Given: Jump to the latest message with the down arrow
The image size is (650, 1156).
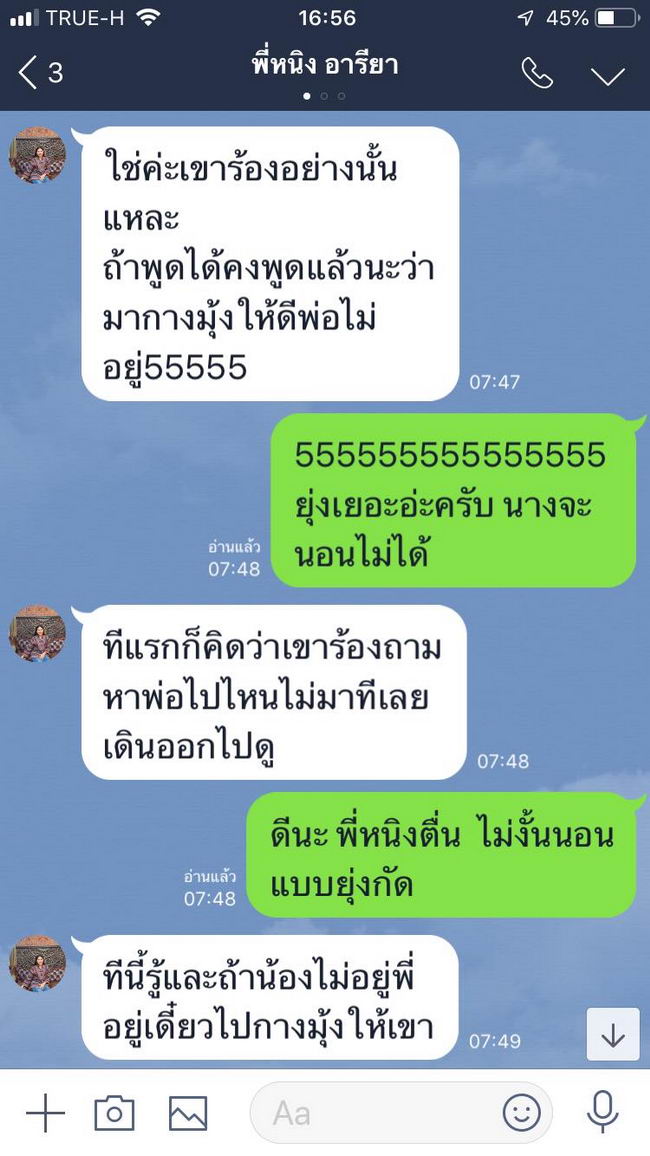Looking at the screenshot, I should [x=612, y=1036].
